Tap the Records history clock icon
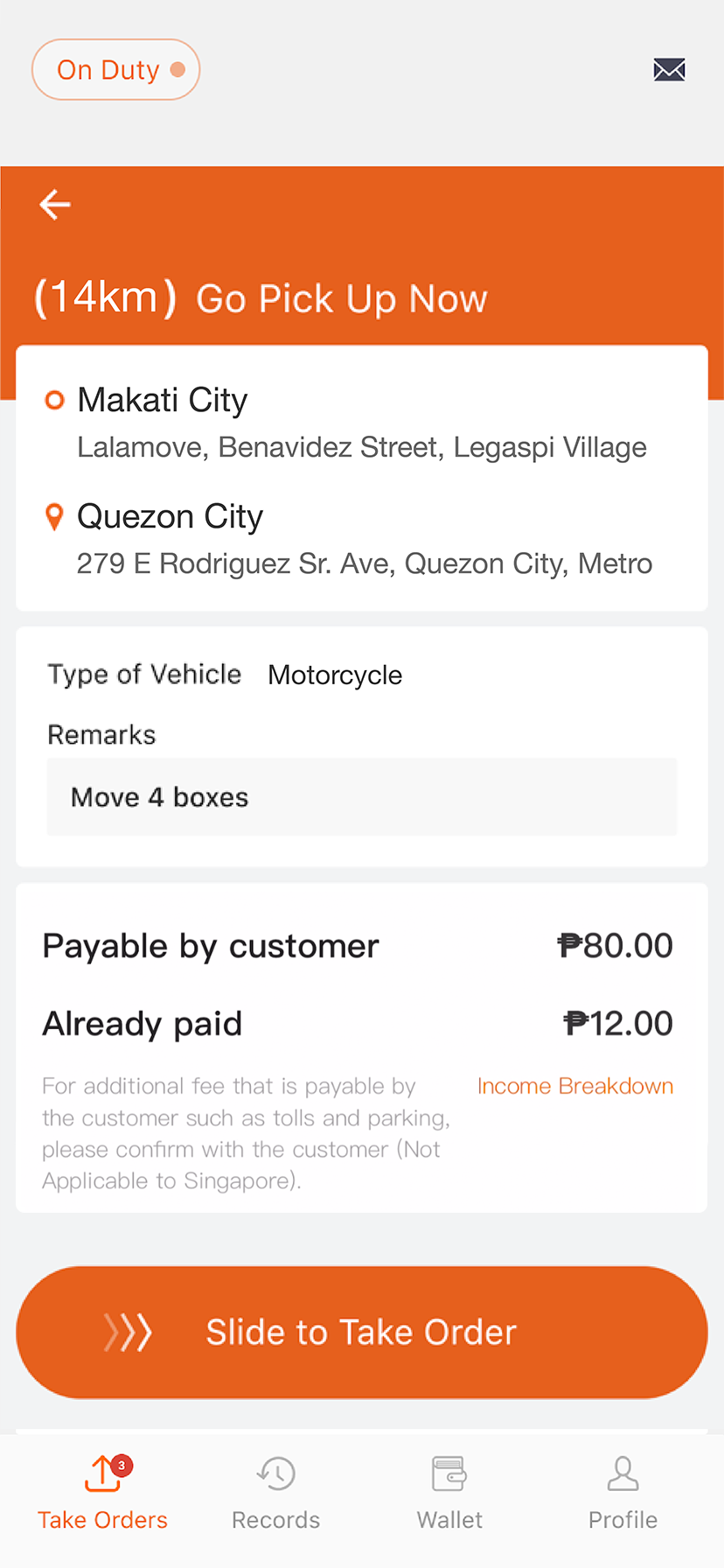724x1568 pixels. point(275,1473)
